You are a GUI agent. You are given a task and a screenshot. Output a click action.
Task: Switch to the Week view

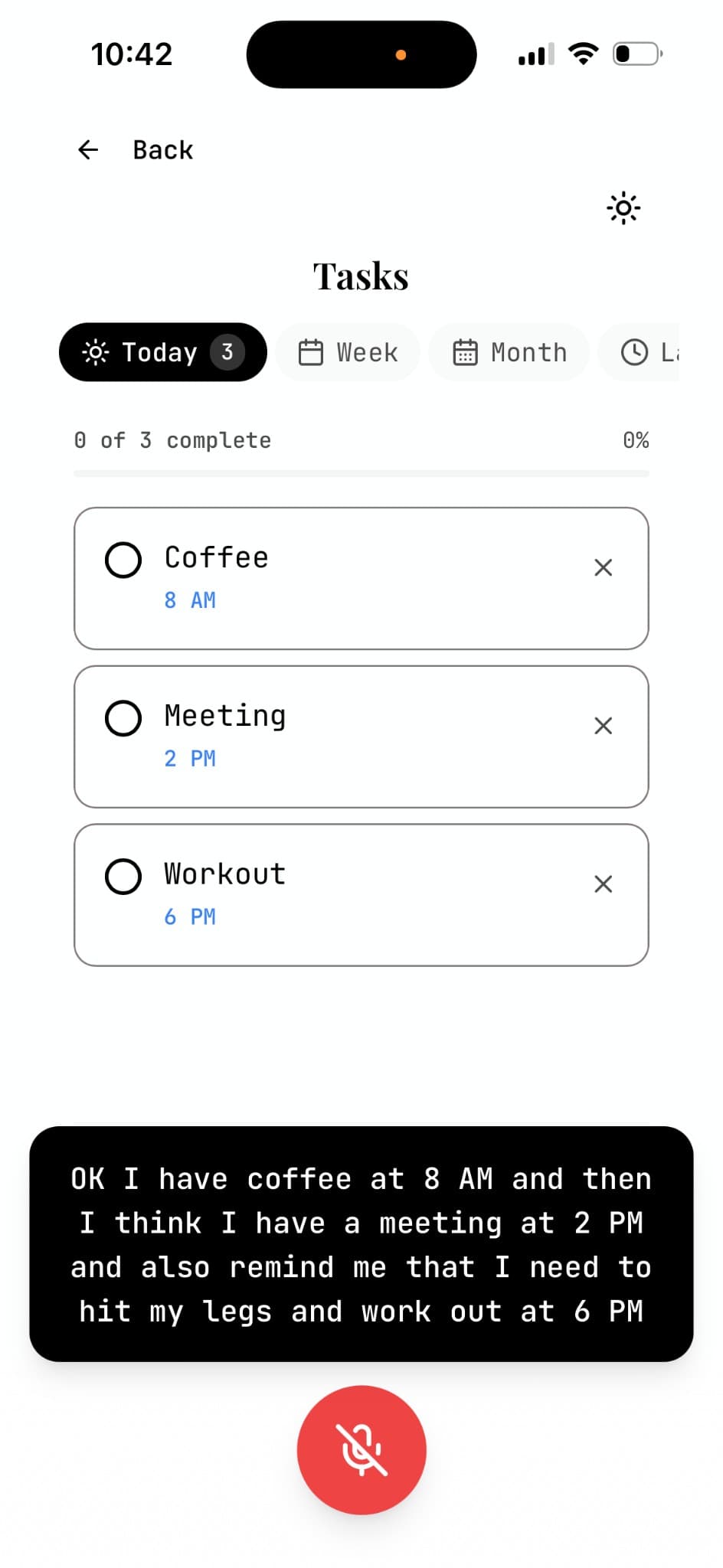coord(347,352)
